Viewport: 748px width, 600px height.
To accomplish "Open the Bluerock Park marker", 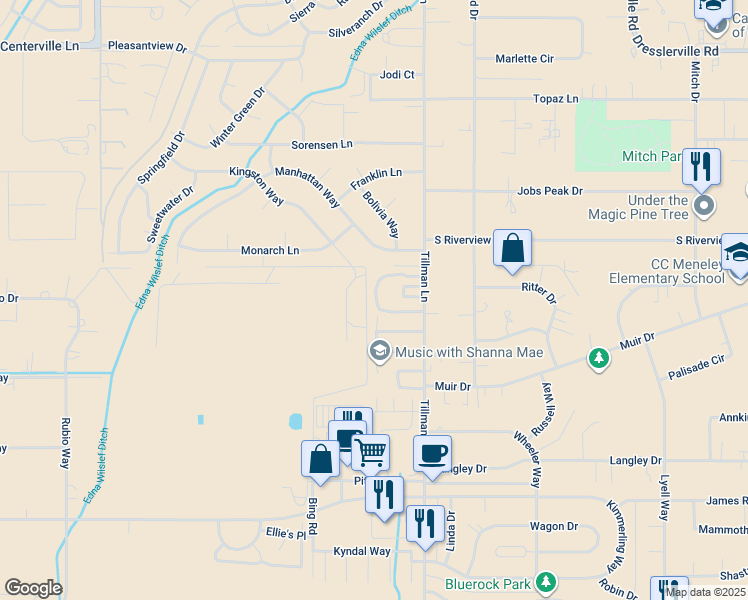I will click(x=545, y=581).
